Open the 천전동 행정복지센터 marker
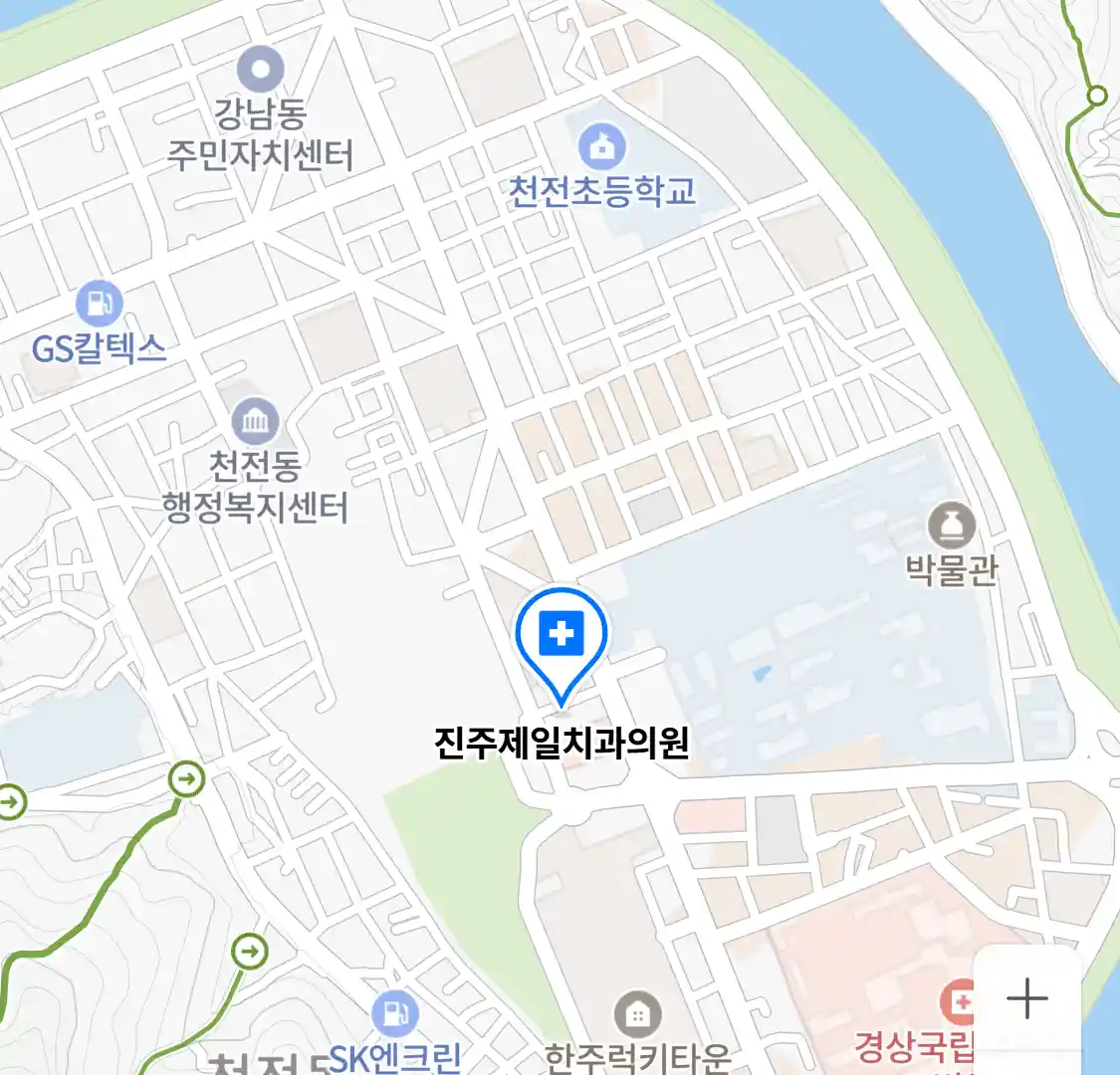 point(256,422)
